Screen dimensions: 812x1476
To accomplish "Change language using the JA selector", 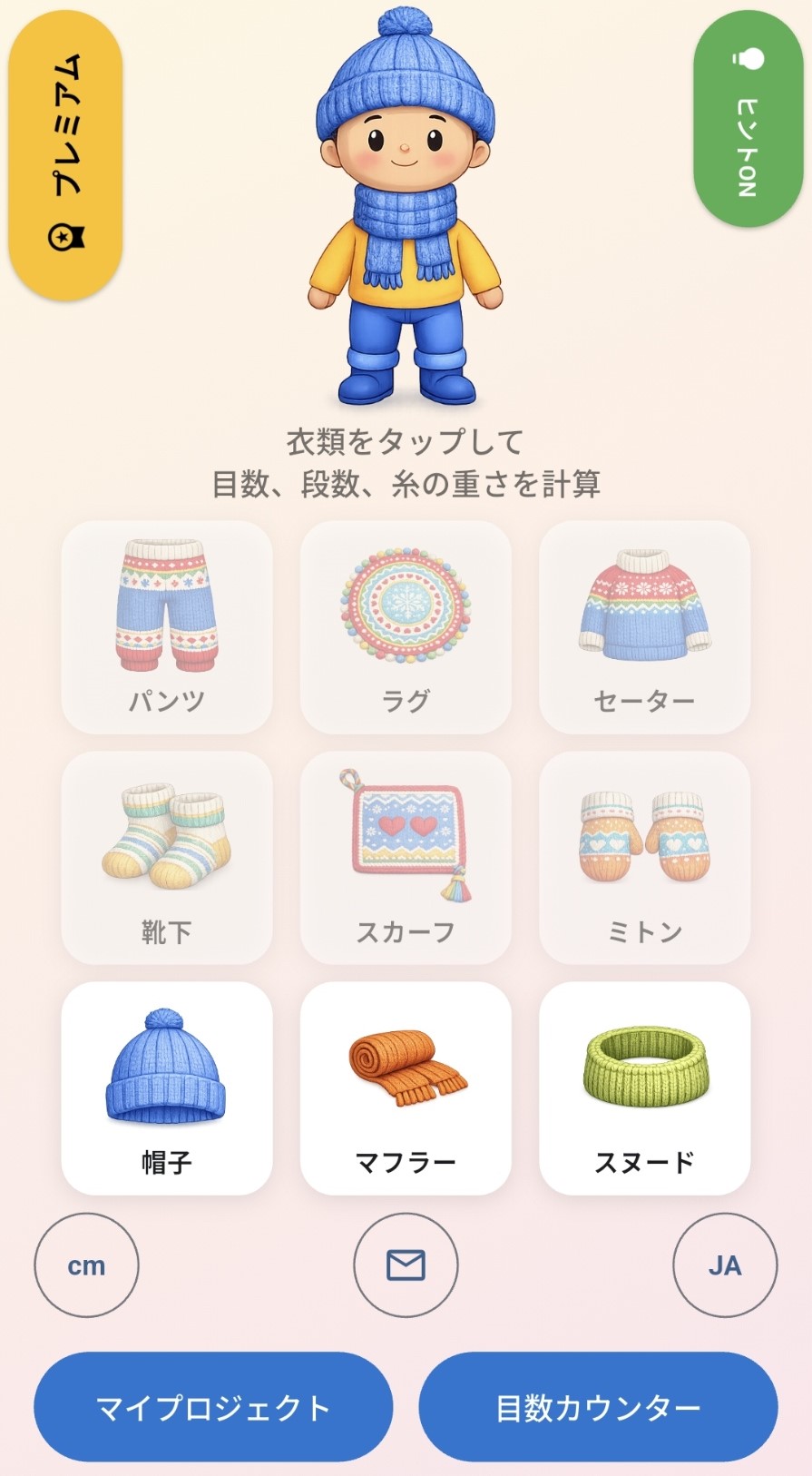I will pyautogui.click(x=724, y=1264).
